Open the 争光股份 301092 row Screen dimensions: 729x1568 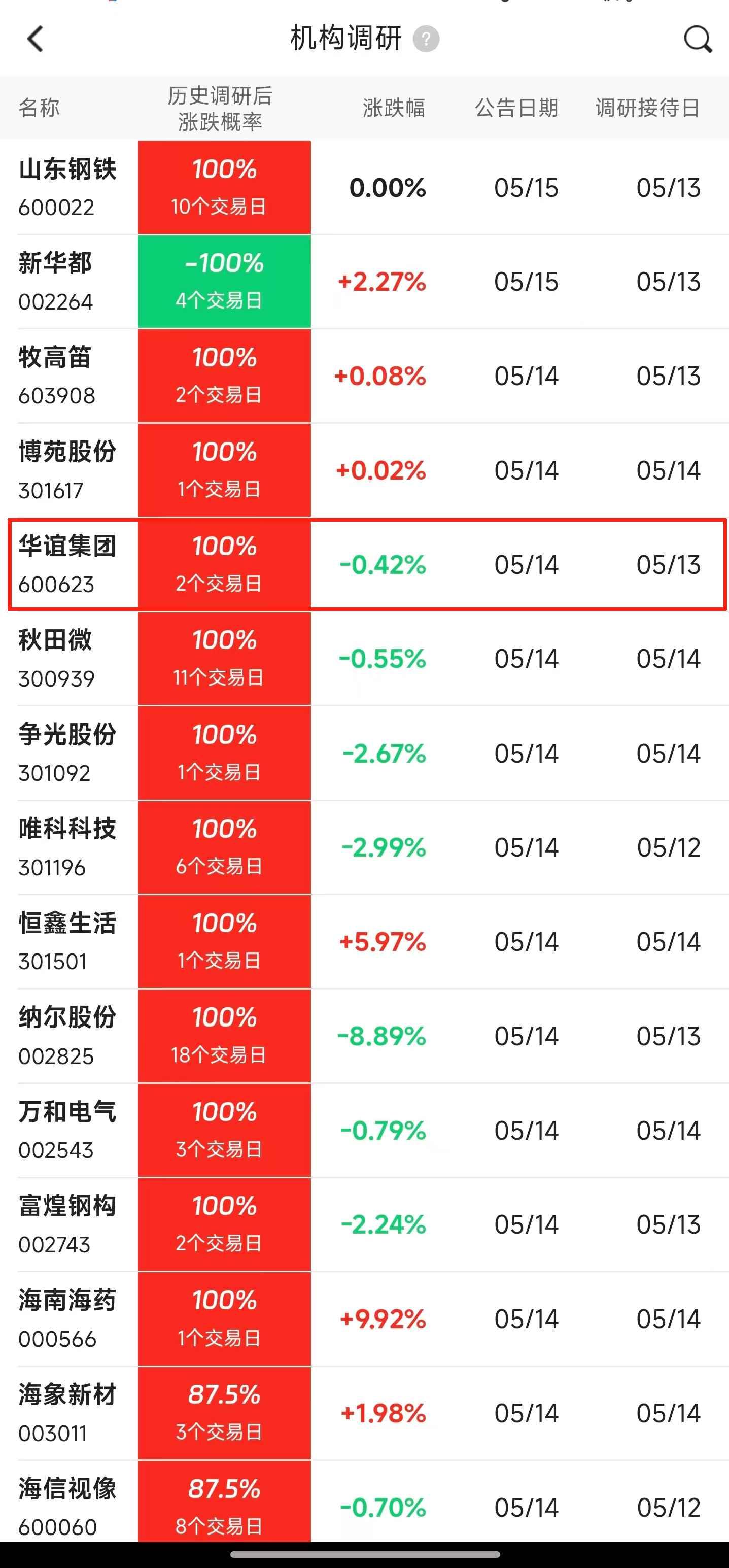(364, 753)
